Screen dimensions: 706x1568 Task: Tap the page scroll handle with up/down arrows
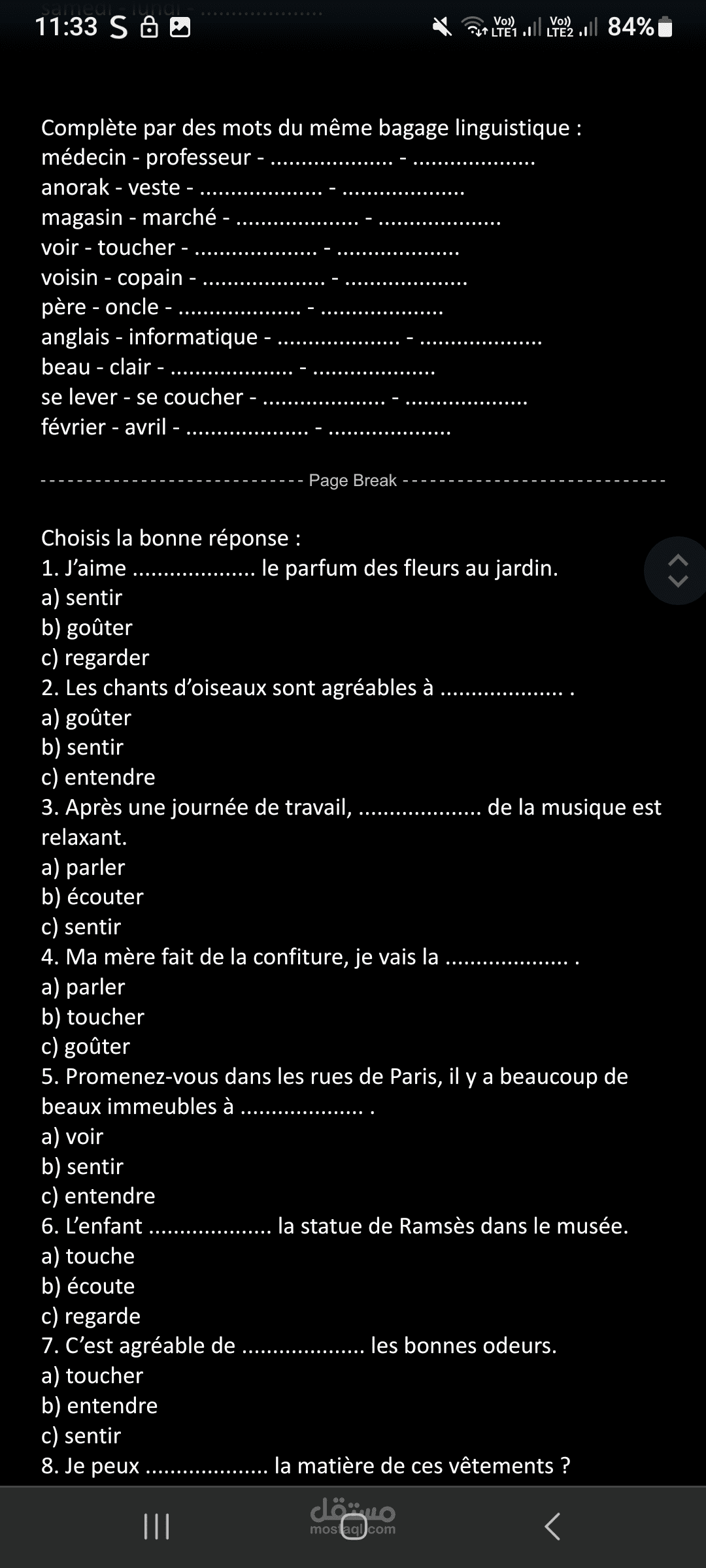[x=677, y=570]
